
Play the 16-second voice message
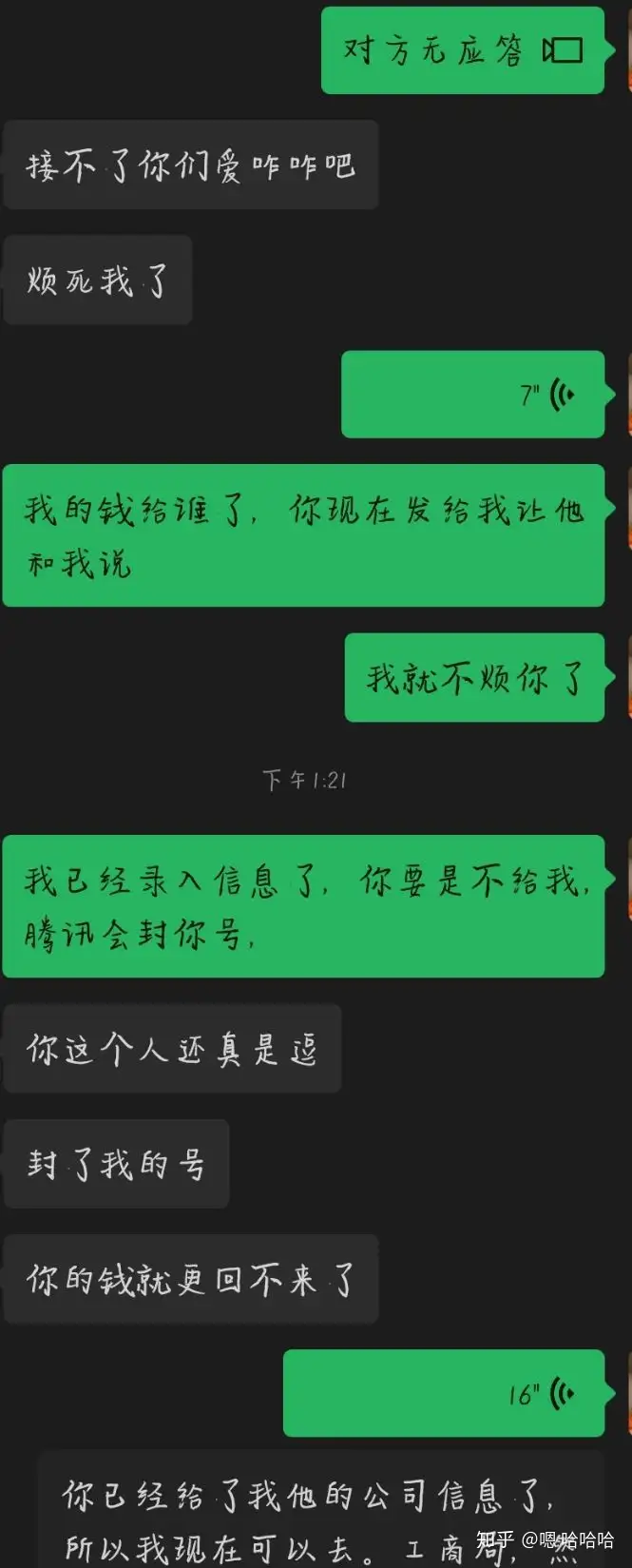tap(444, 1393)
